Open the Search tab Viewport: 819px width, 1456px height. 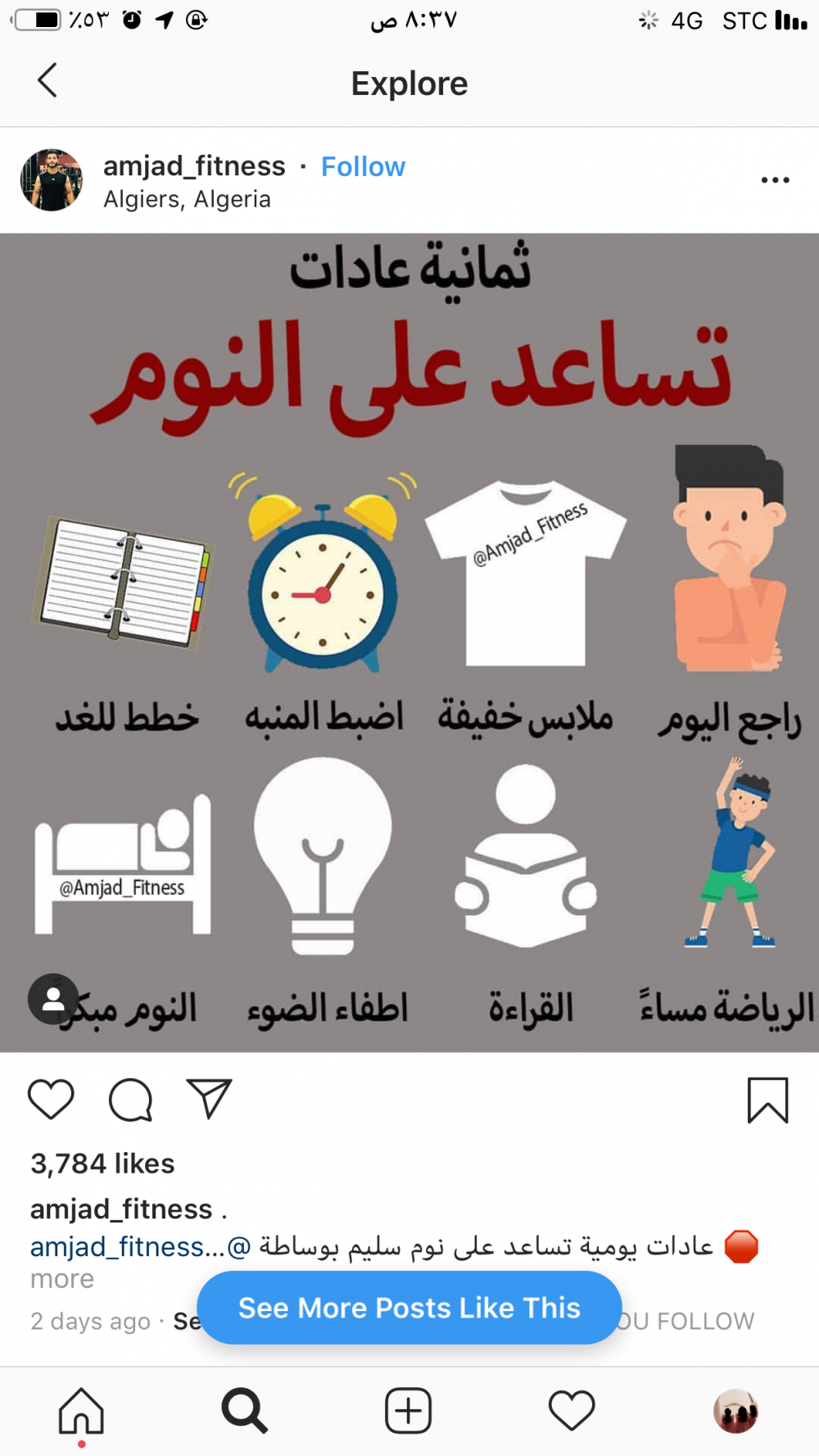point(244,1411)
